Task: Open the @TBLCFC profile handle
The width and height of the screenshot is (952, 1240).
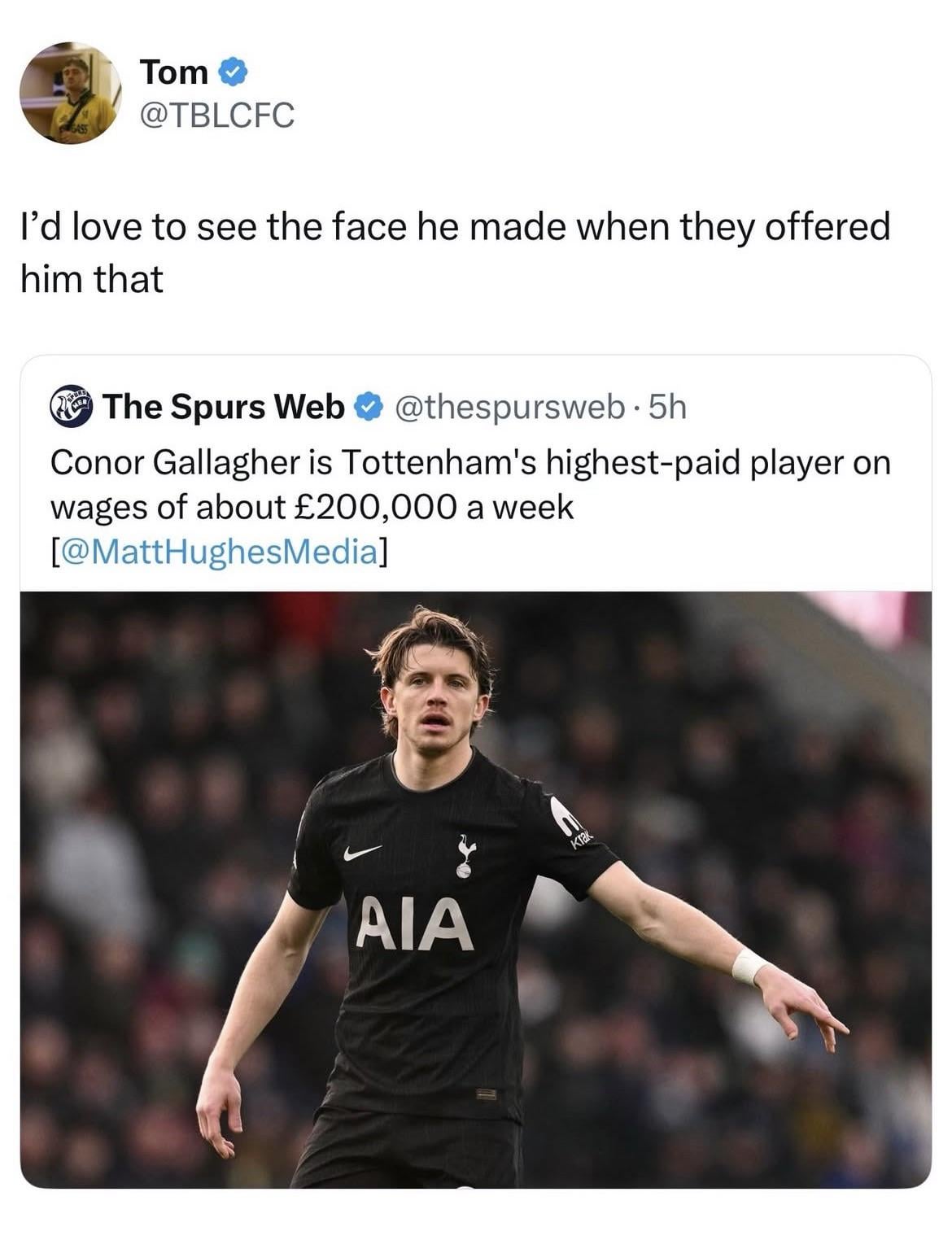Action: [217, 116]
